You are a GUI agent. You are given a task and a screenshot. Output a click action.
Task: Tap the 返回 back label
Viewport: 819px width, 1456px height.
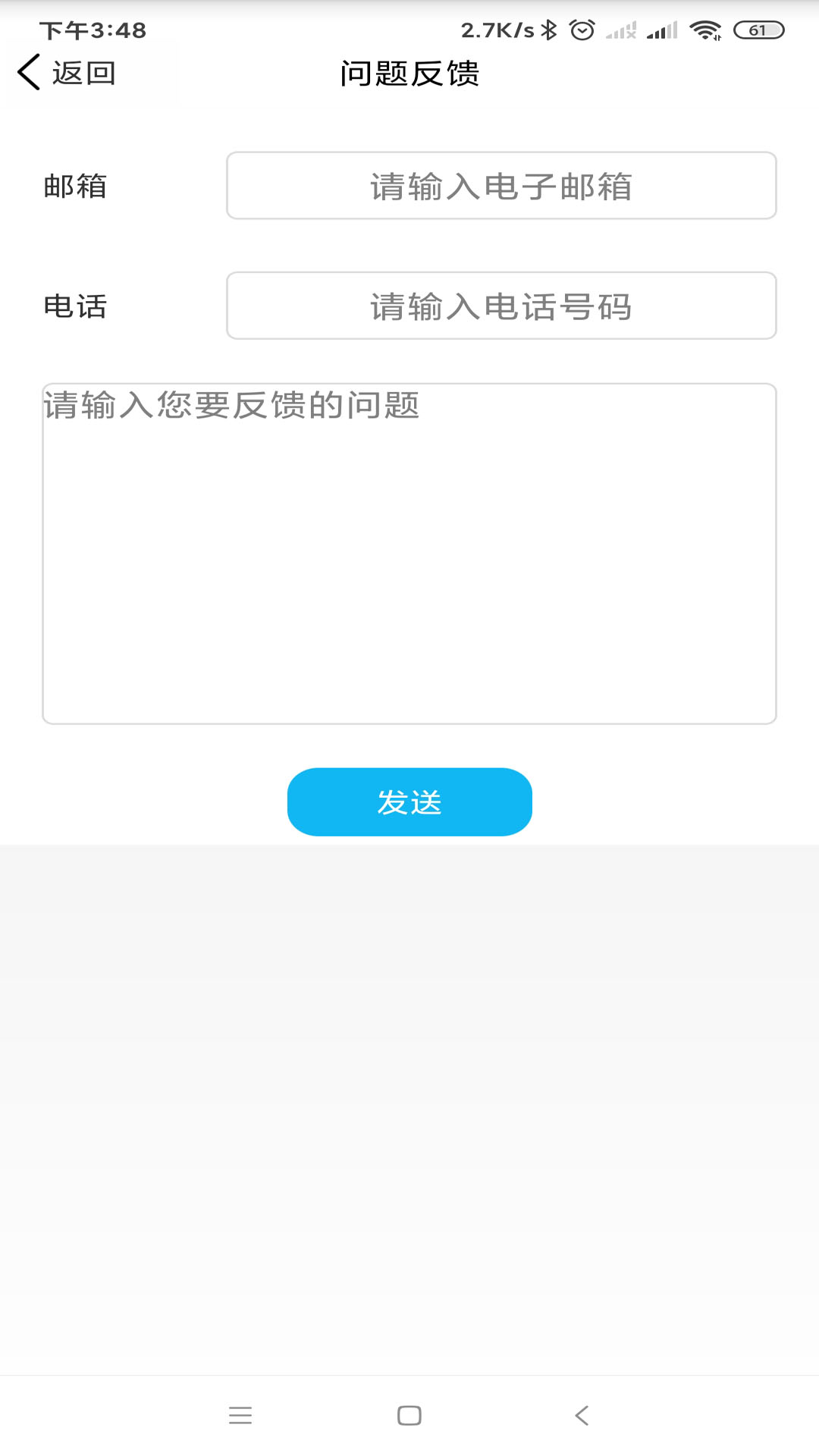(x=82, y=73)
